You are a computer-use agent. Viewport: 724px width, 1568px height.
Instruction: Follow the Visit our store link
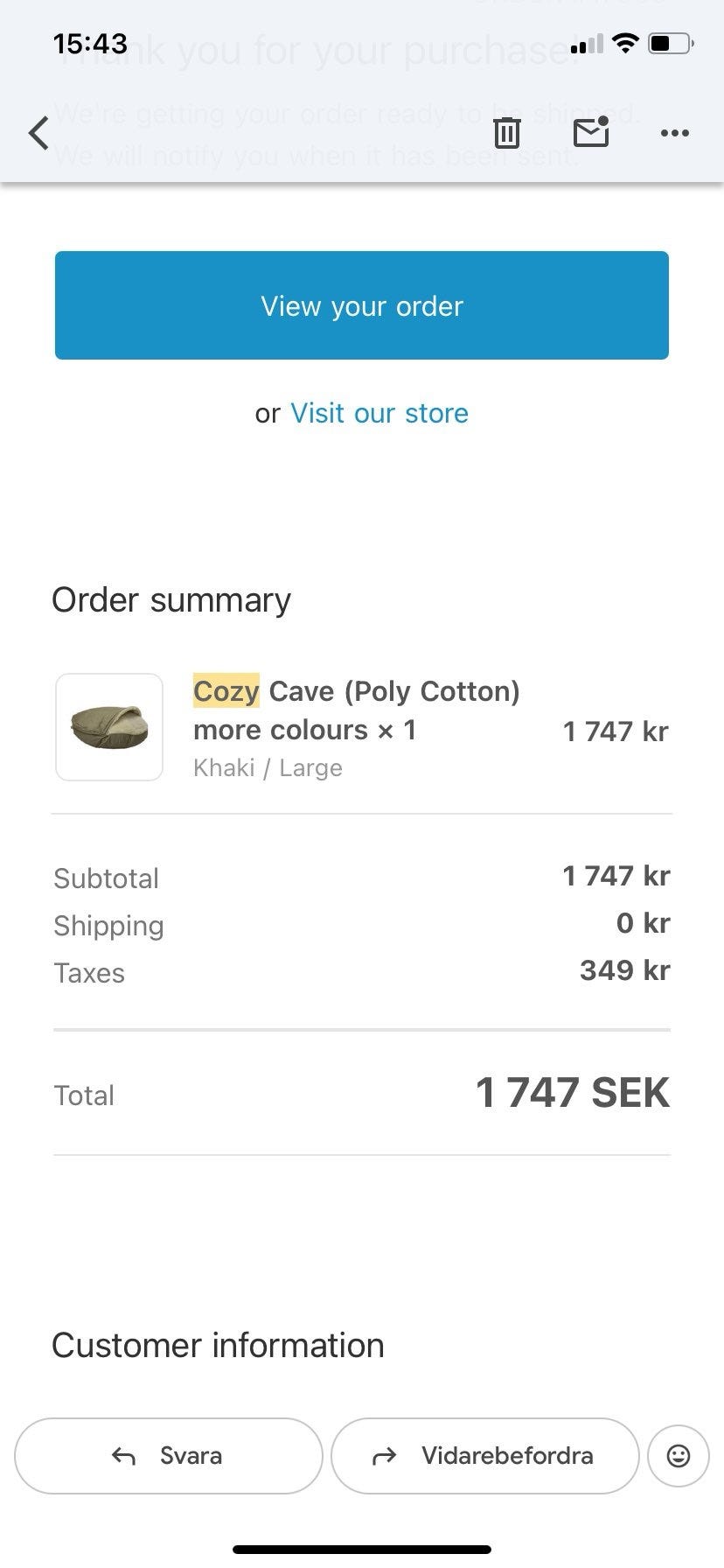(379, 413)
